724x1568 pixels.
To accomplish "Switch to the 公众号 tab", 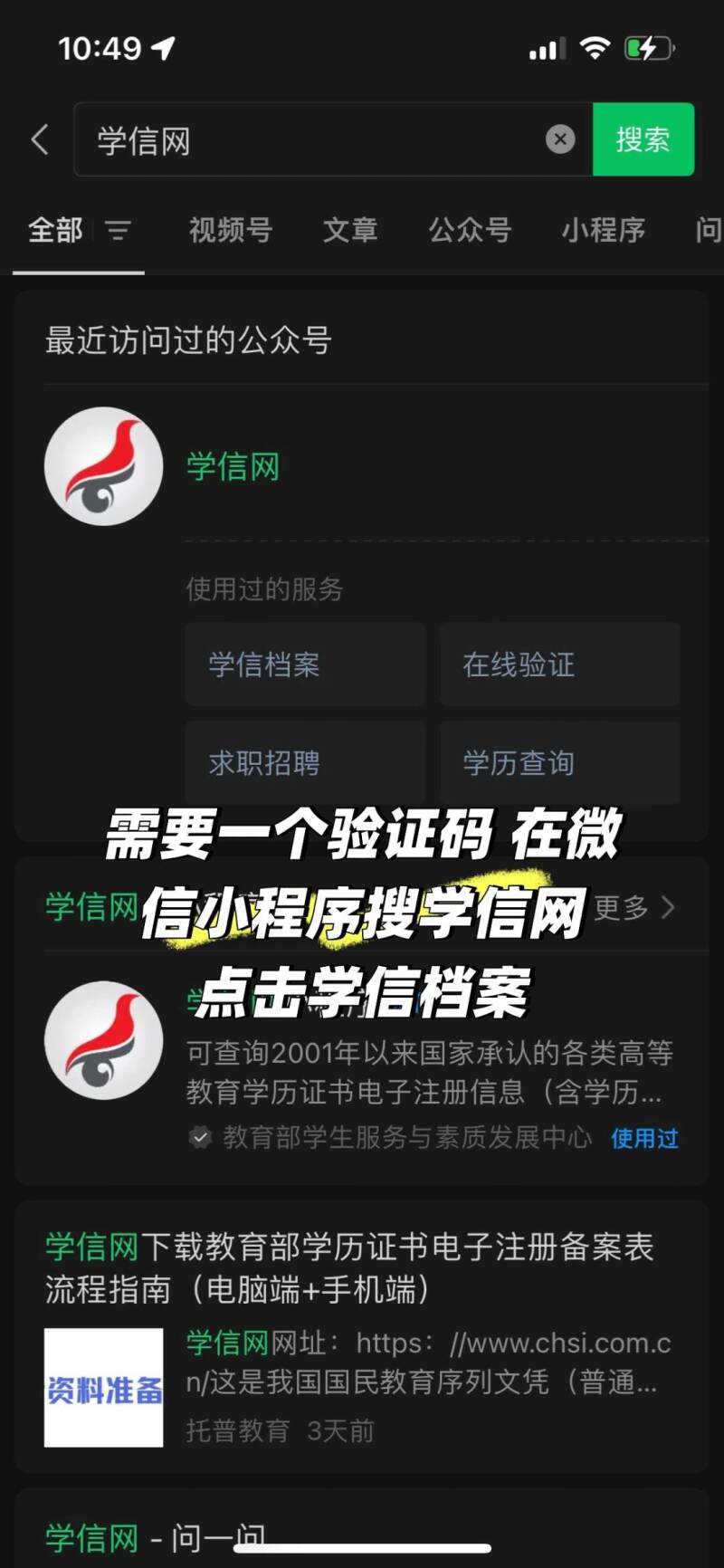I will (x=470, y=231).
